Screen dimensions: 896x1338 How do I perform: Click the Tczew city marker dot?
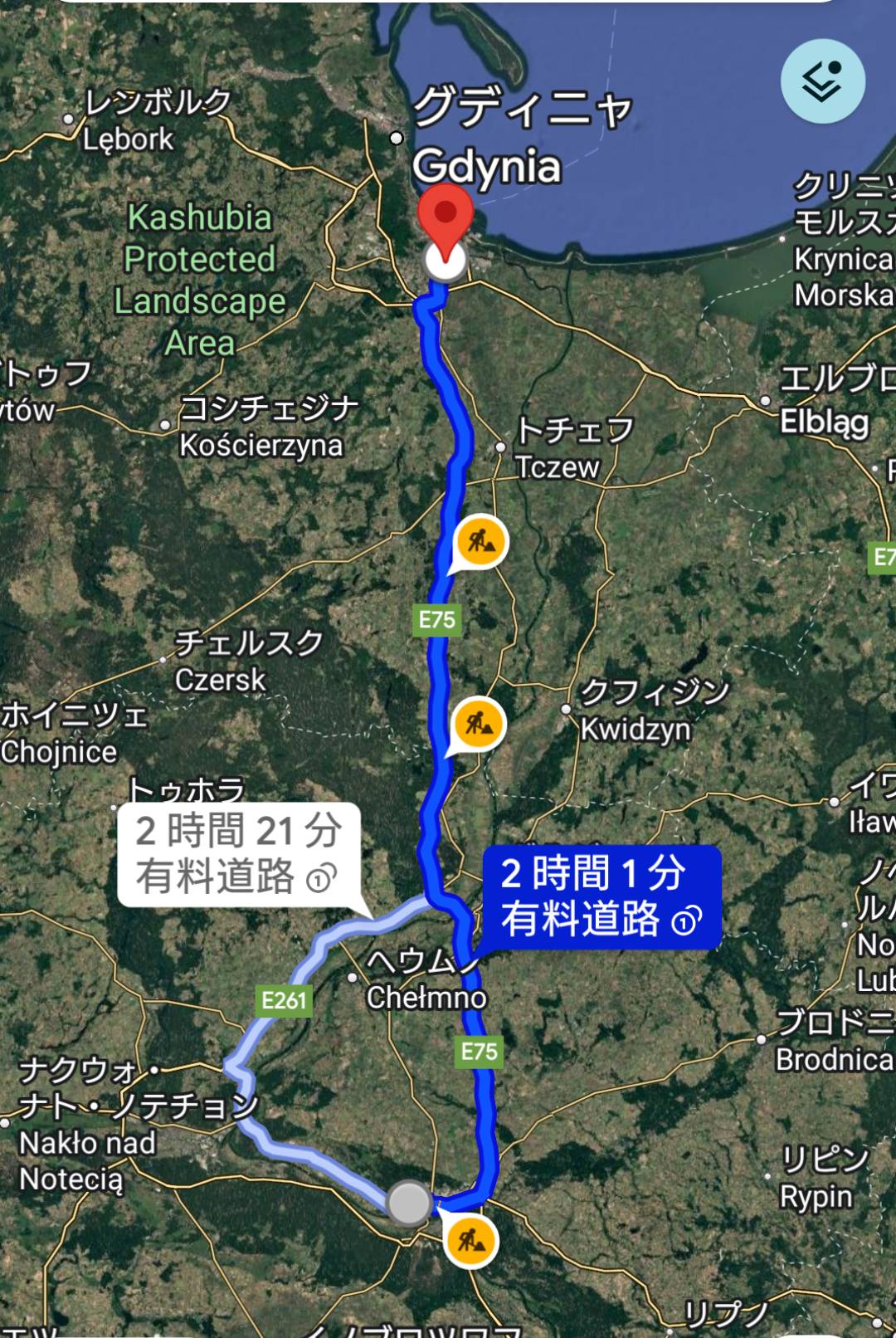[502, 447]
